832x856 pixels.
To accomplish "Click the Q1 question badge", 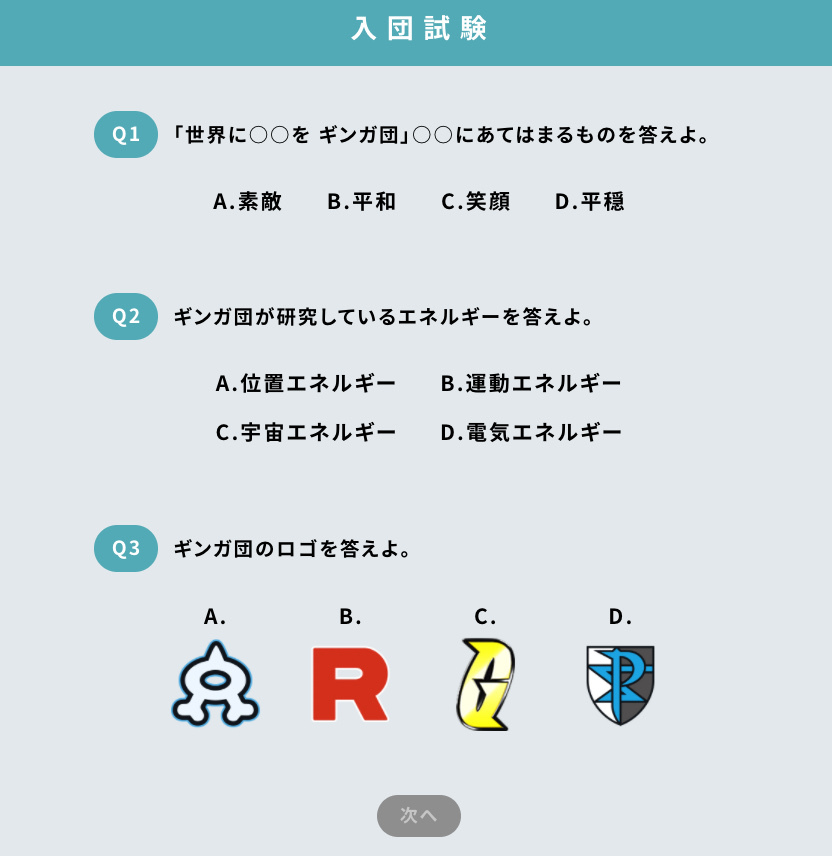I will pos(125,134).
